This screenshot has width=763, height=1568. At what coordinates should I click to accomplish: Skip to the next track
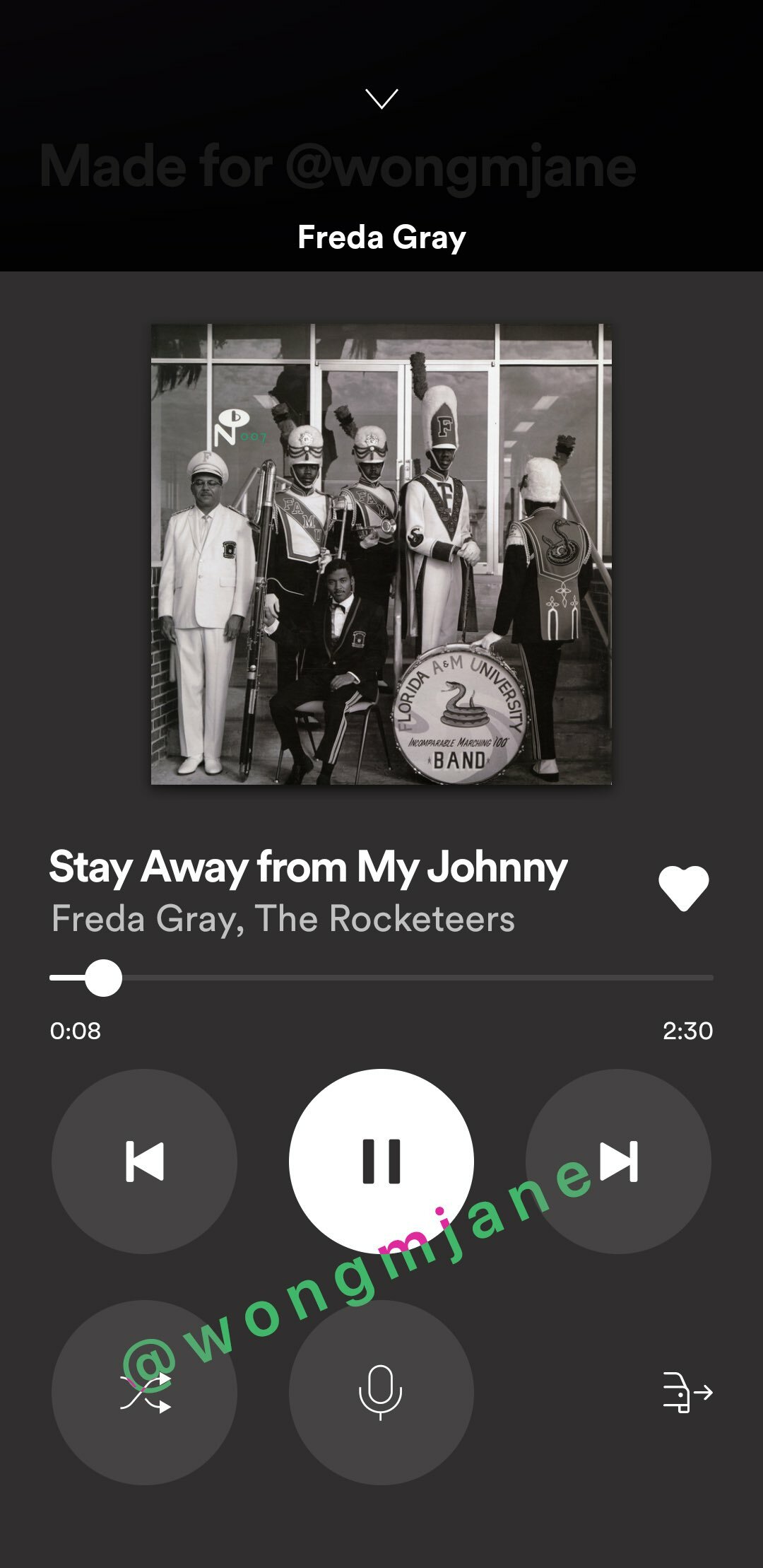[x=618, y=1161]
